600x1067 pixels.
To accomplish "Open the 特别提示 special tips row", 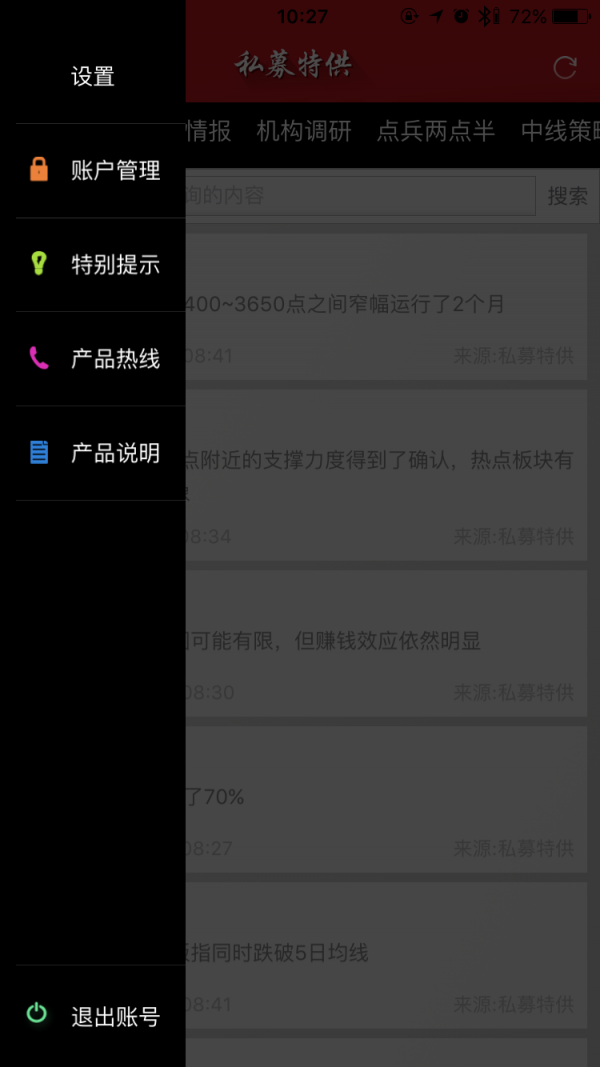I will tap(101, 265).
